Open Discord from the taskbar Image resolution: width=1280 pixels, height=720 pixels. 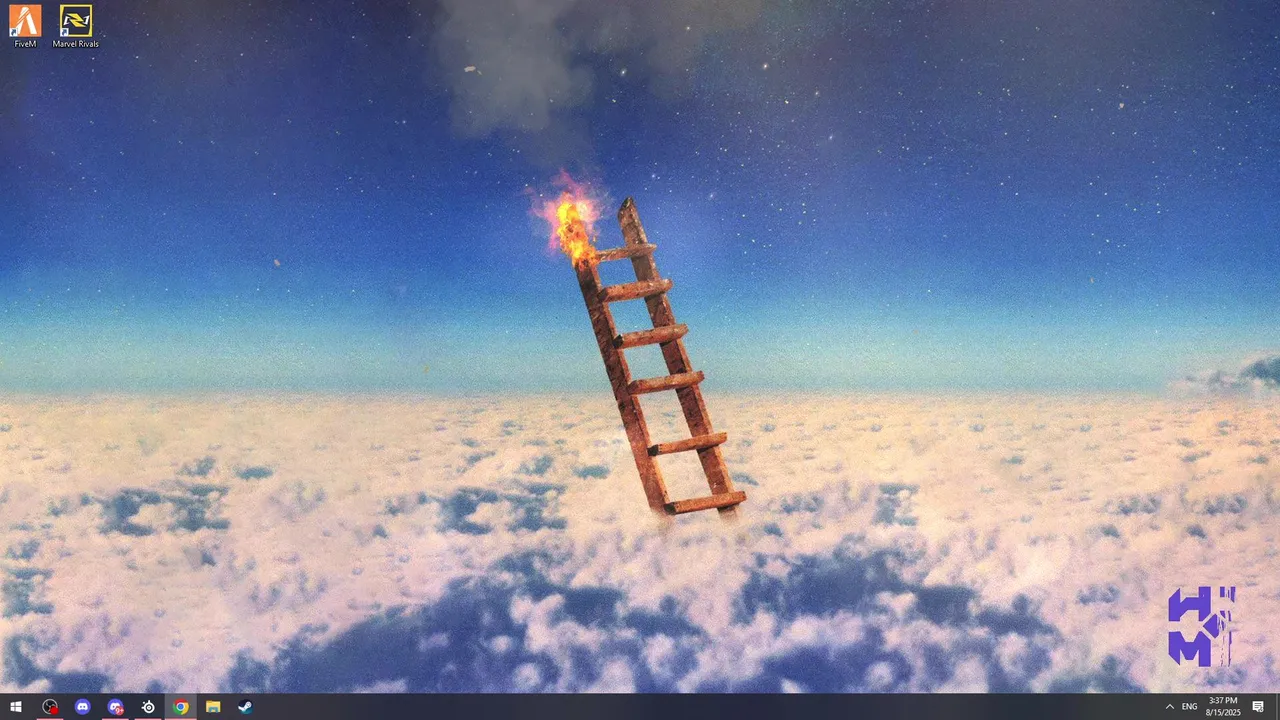[83, 707]
